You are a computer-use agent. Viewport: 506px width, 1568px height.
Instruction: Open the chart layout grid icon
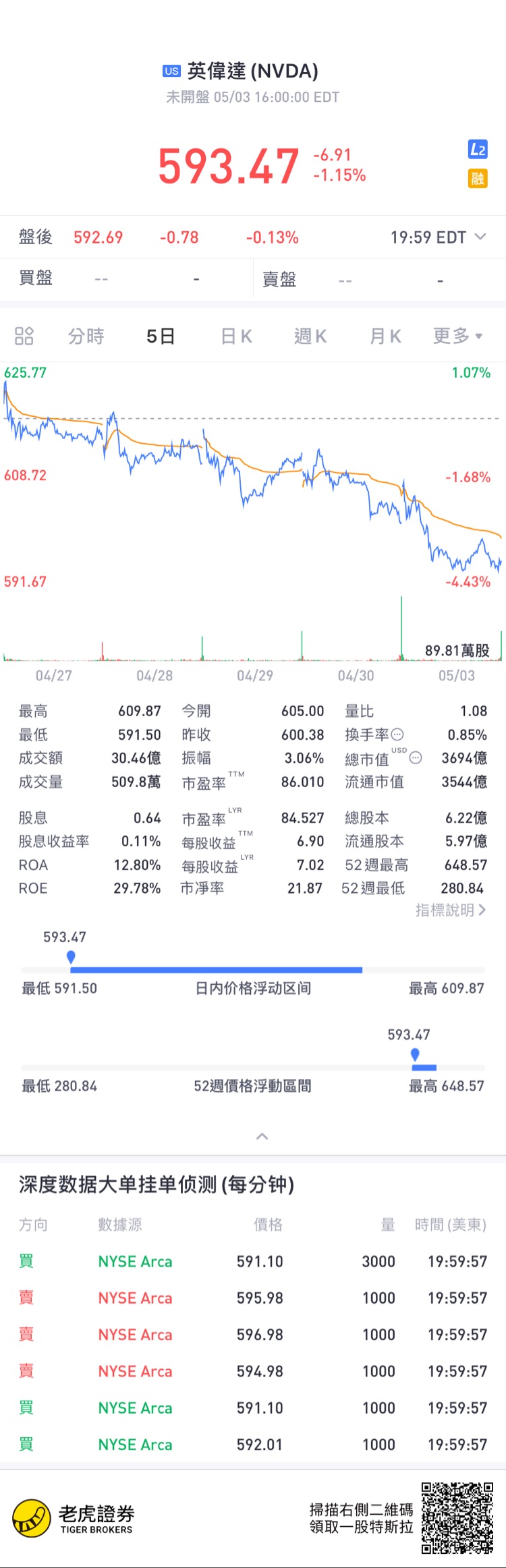click(24, 336)
